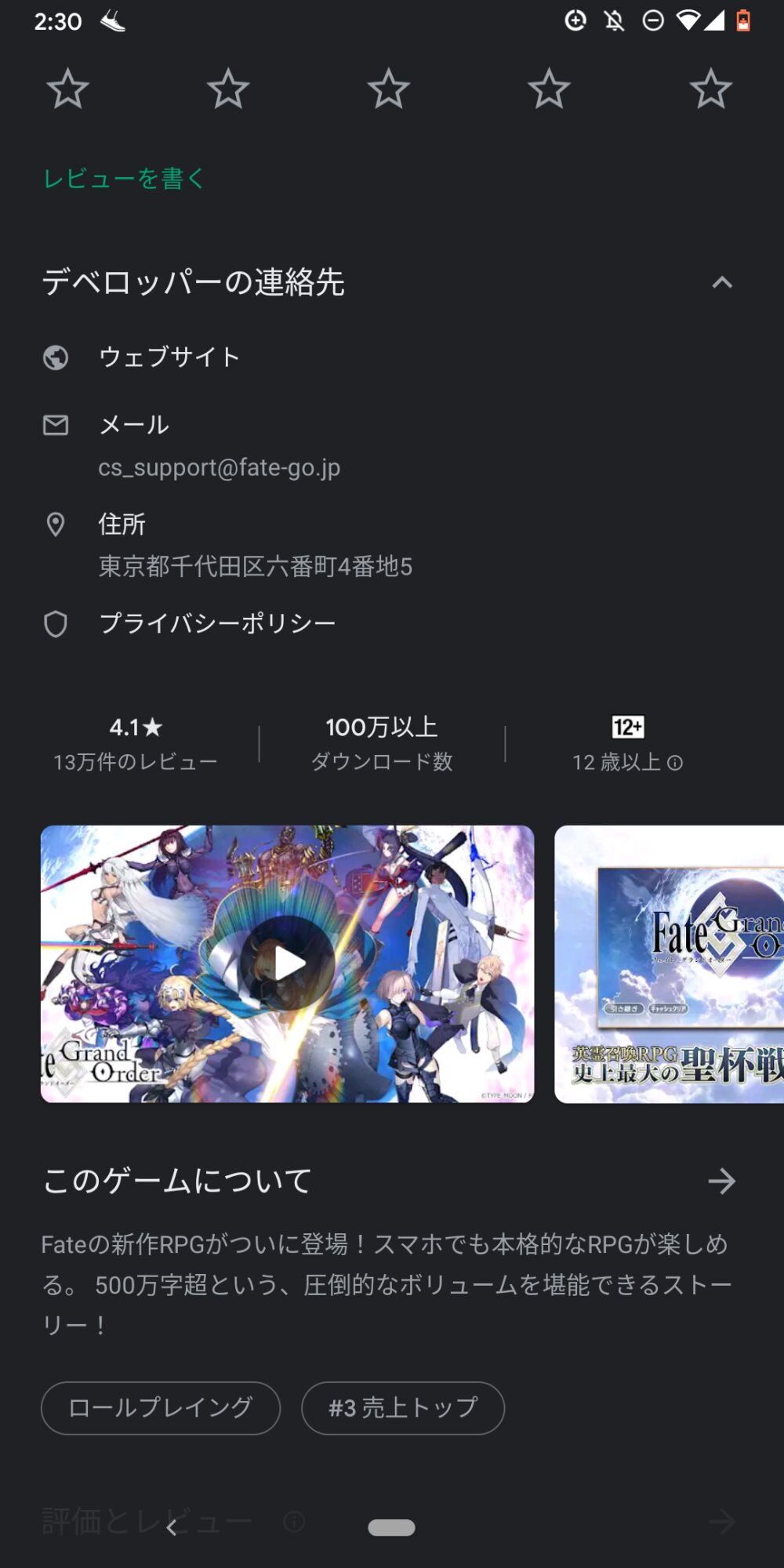Go back with the system back arrow
The width and height of the screenshot is (784, 1568).
coord(171,1527)
